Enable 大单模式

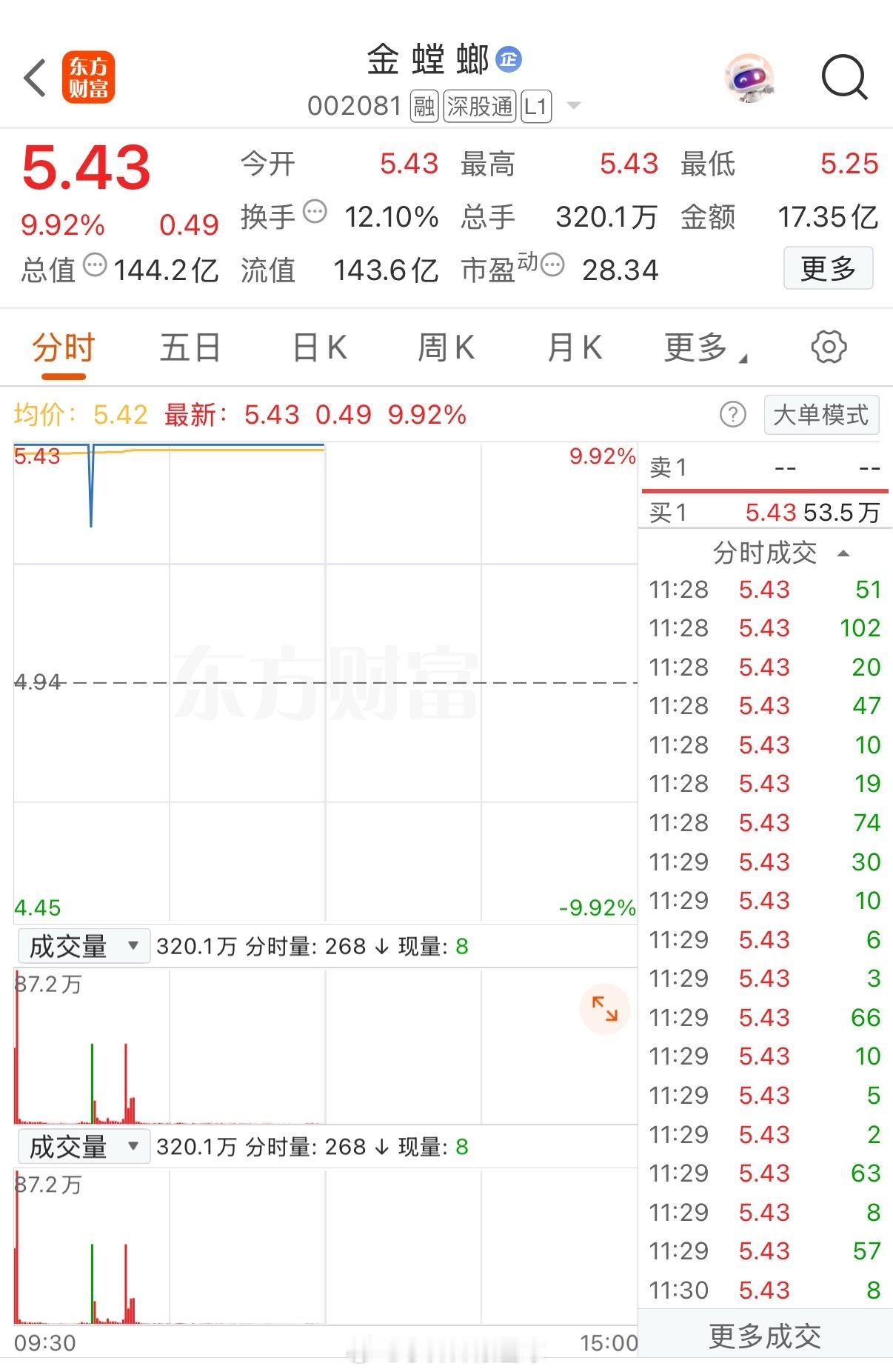coord(821,415)
